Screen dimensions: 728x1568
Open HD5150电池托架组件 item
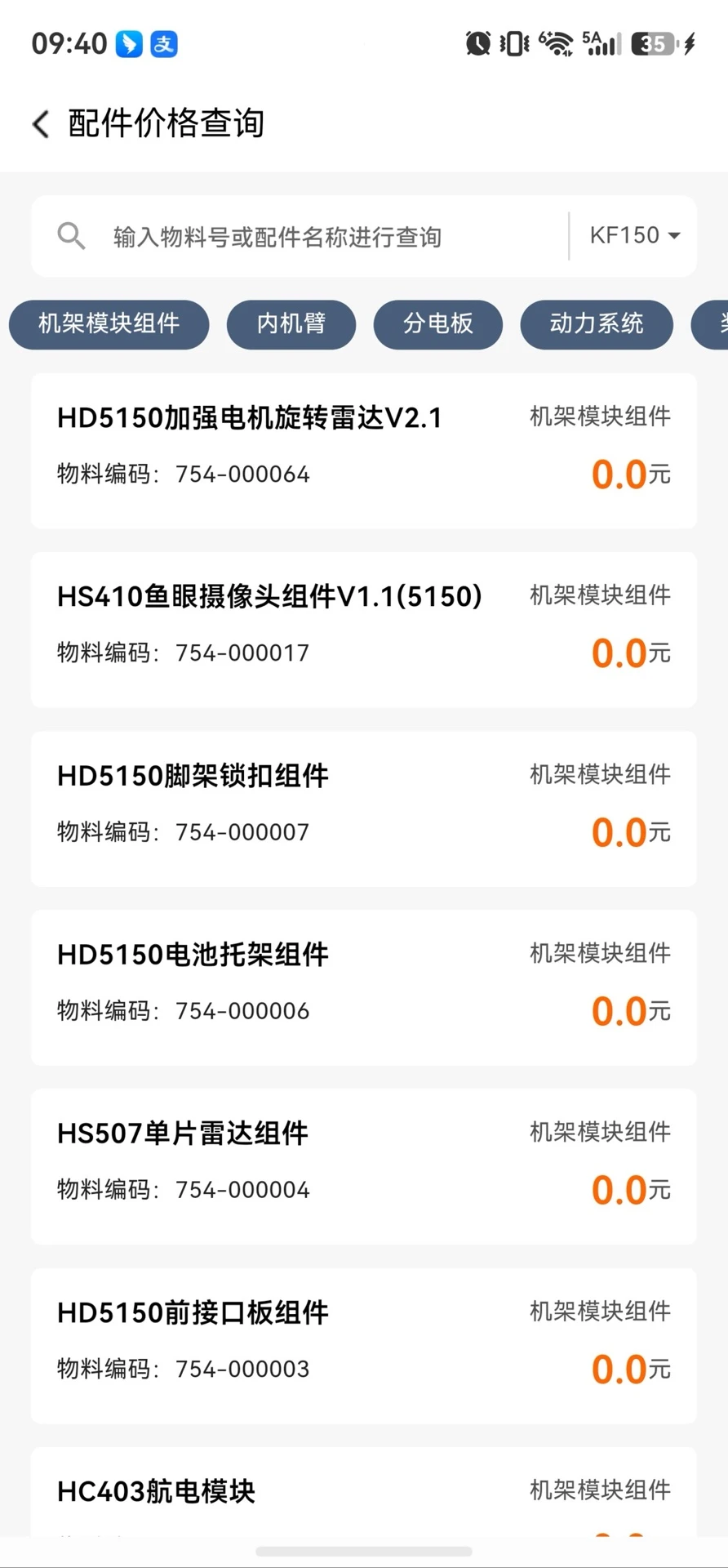(364, 987)
